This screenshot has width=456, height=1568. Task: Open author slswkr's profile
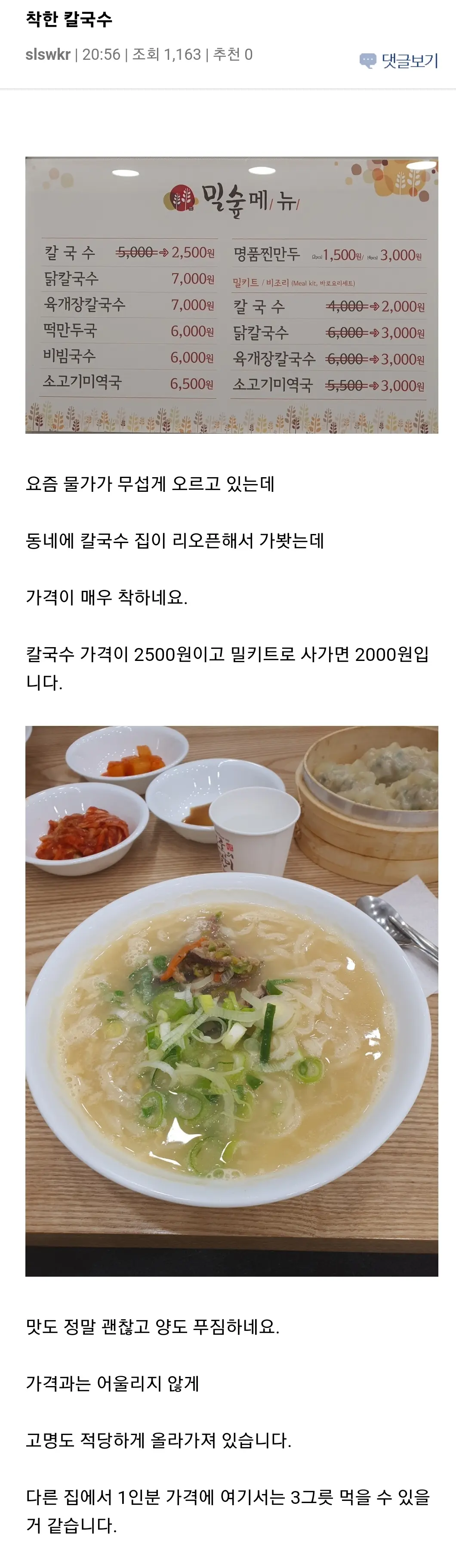[47, 55]
